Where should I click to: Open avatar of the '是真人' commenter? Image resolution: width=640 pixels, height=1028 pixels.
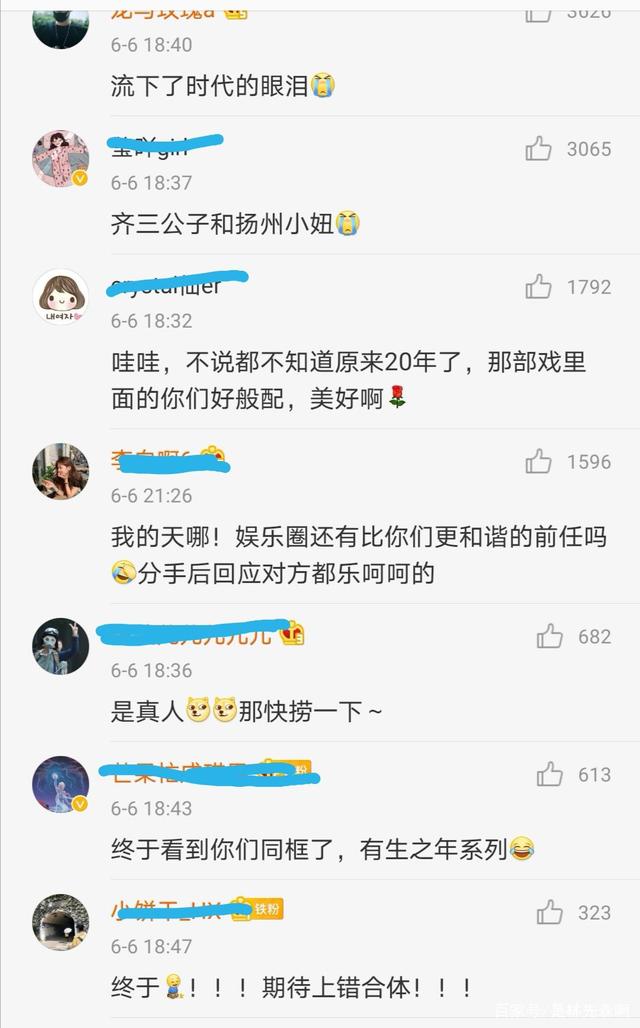61,646
